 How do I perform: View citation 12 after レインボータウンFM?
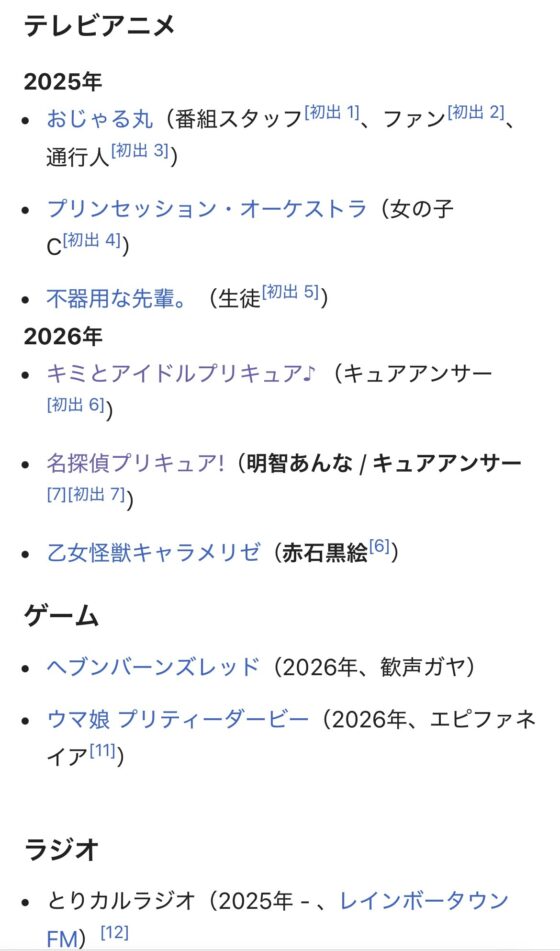click(x=115, y=932)
